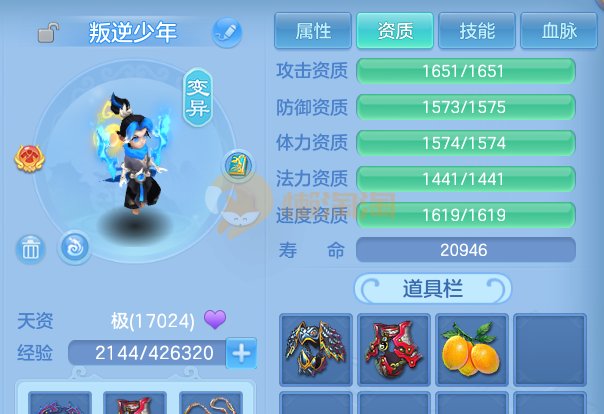Add experience with the plus button

point(241,352)
